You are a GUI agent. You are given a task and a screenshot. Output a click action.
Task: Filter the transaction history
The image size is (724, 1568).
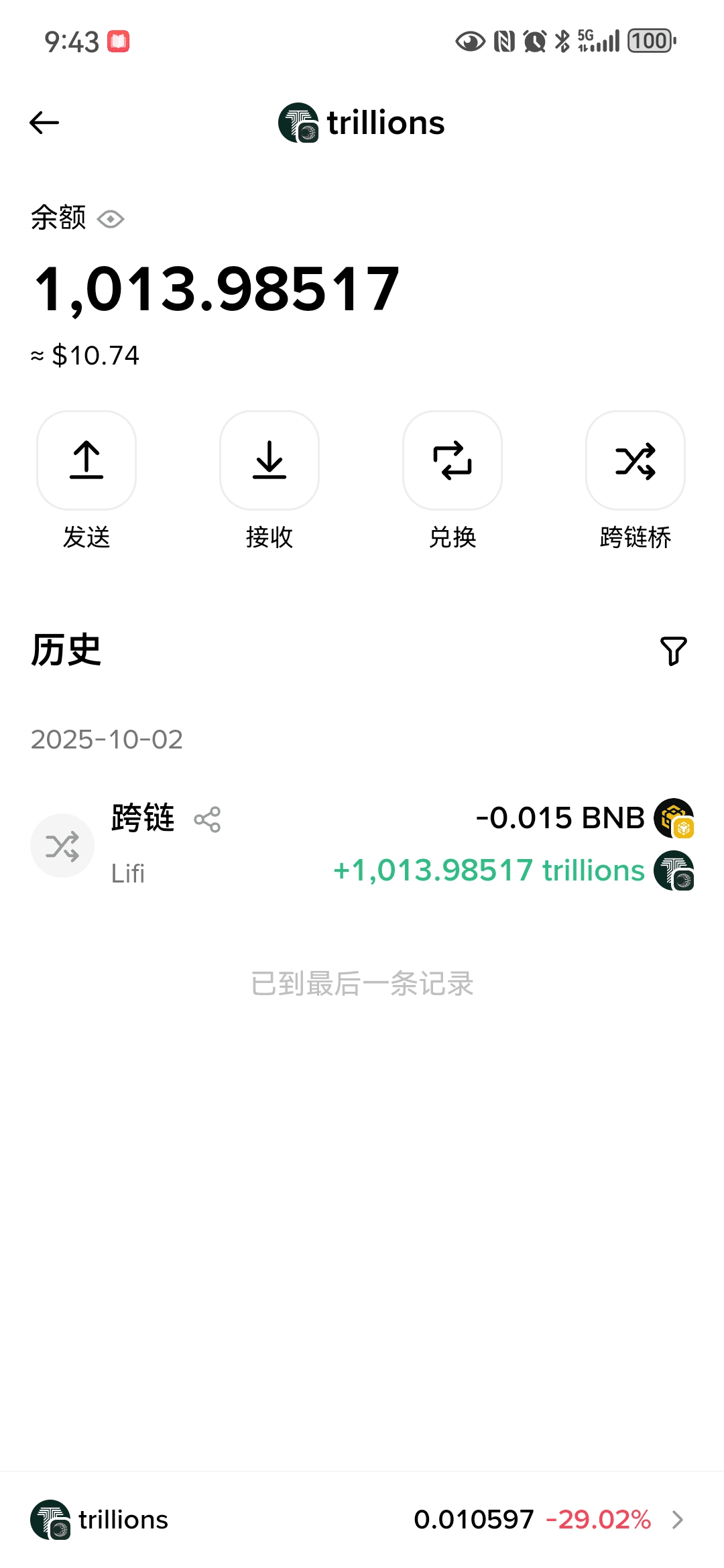click(674, 651)
